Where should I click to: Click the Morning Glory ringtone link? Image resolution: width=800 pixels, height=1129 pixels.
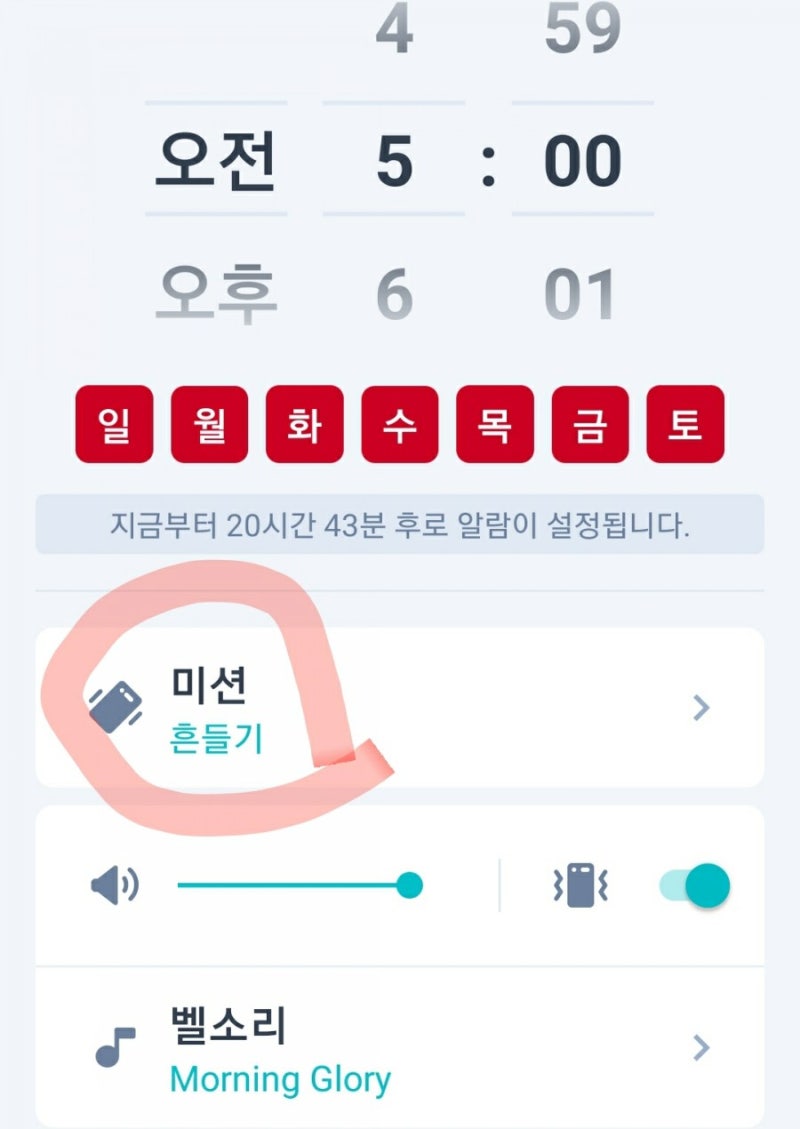point(282,1080)
